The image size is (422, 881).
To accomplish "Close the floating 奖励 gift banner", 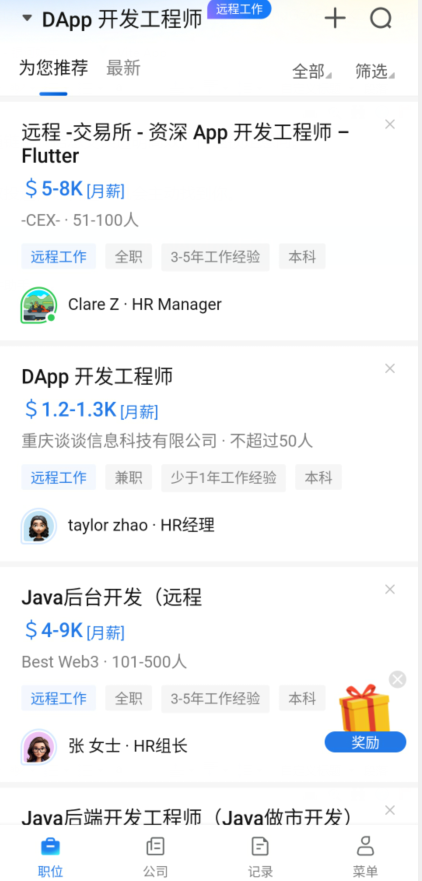I will coord(397,679).
